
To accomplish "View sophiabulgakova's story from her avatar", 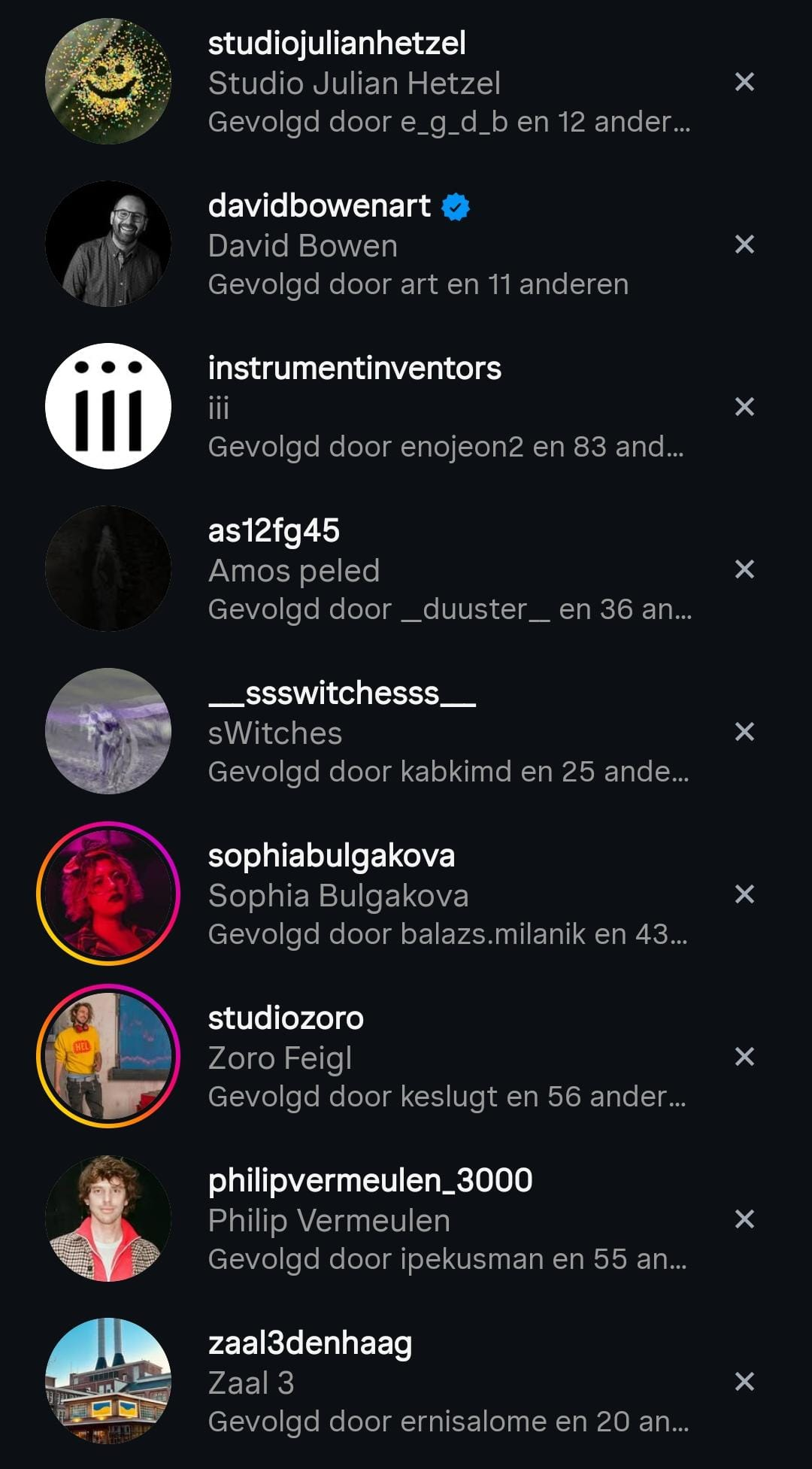I will (x=108, y=894).
